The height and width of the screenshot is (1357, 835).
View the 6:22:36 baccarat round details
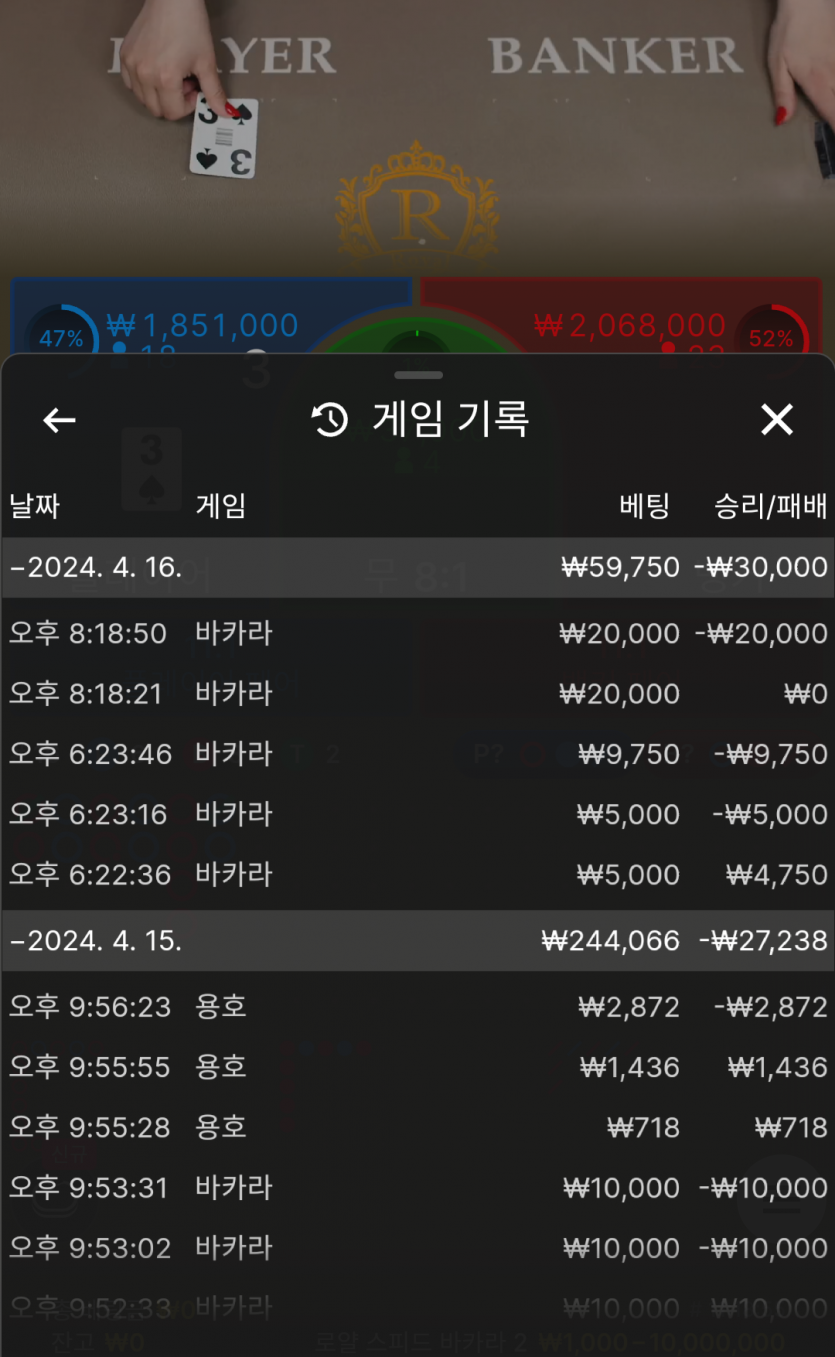417,875
